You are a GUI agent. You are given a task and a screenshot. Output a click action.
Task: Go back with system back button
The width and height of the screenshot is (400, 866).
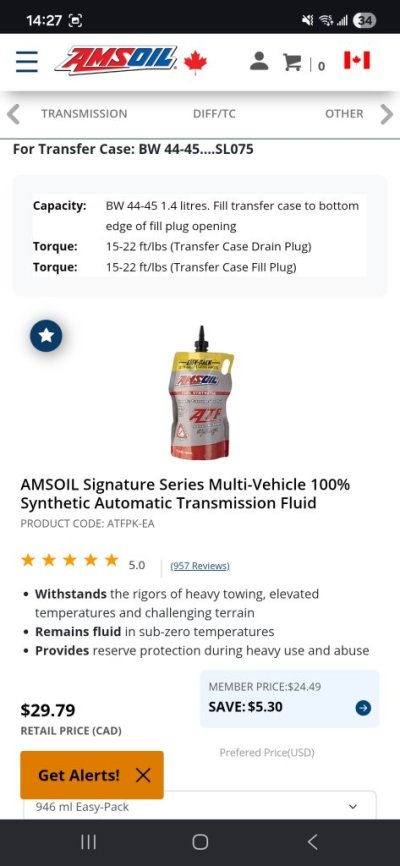pos(312,842)
